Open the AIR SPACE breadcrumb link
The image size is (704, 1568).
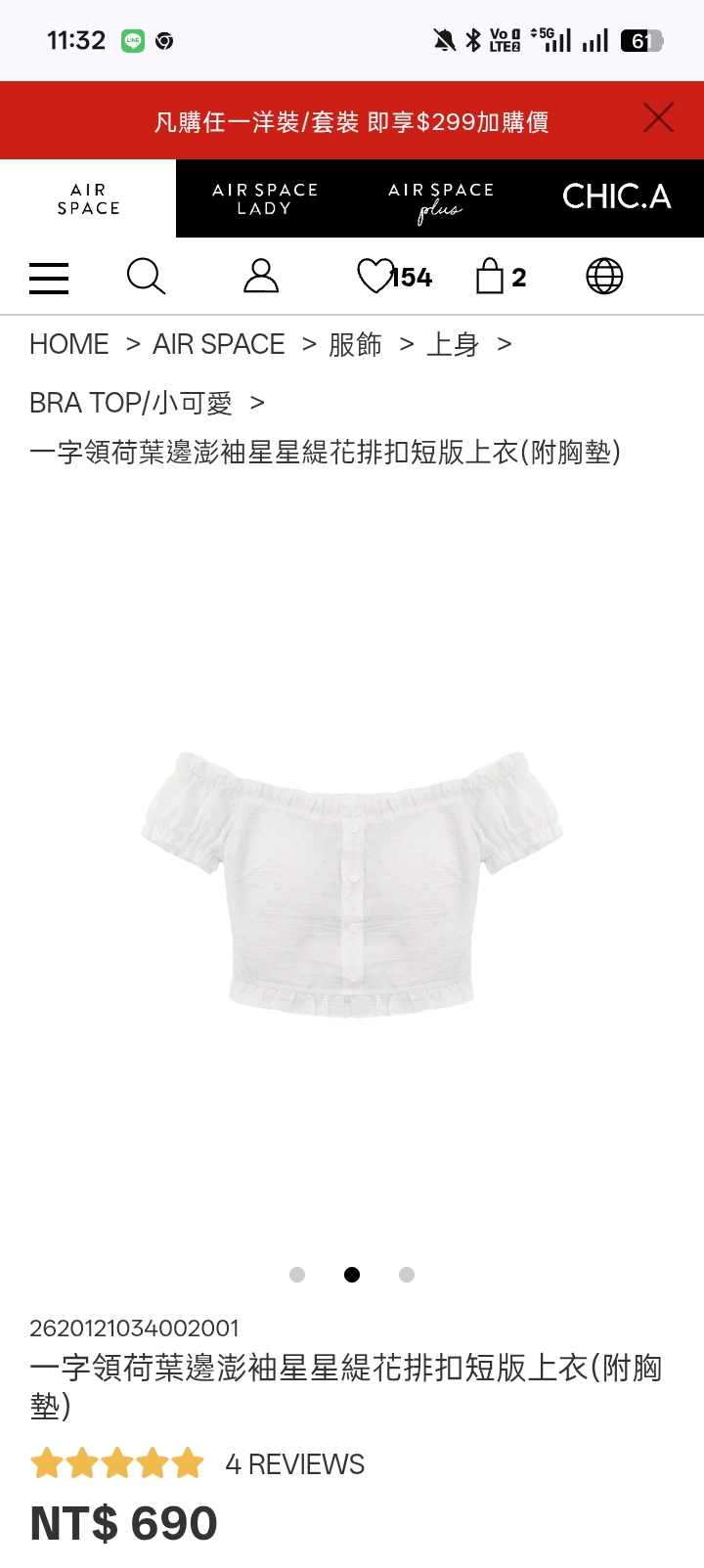pos(219,344)
